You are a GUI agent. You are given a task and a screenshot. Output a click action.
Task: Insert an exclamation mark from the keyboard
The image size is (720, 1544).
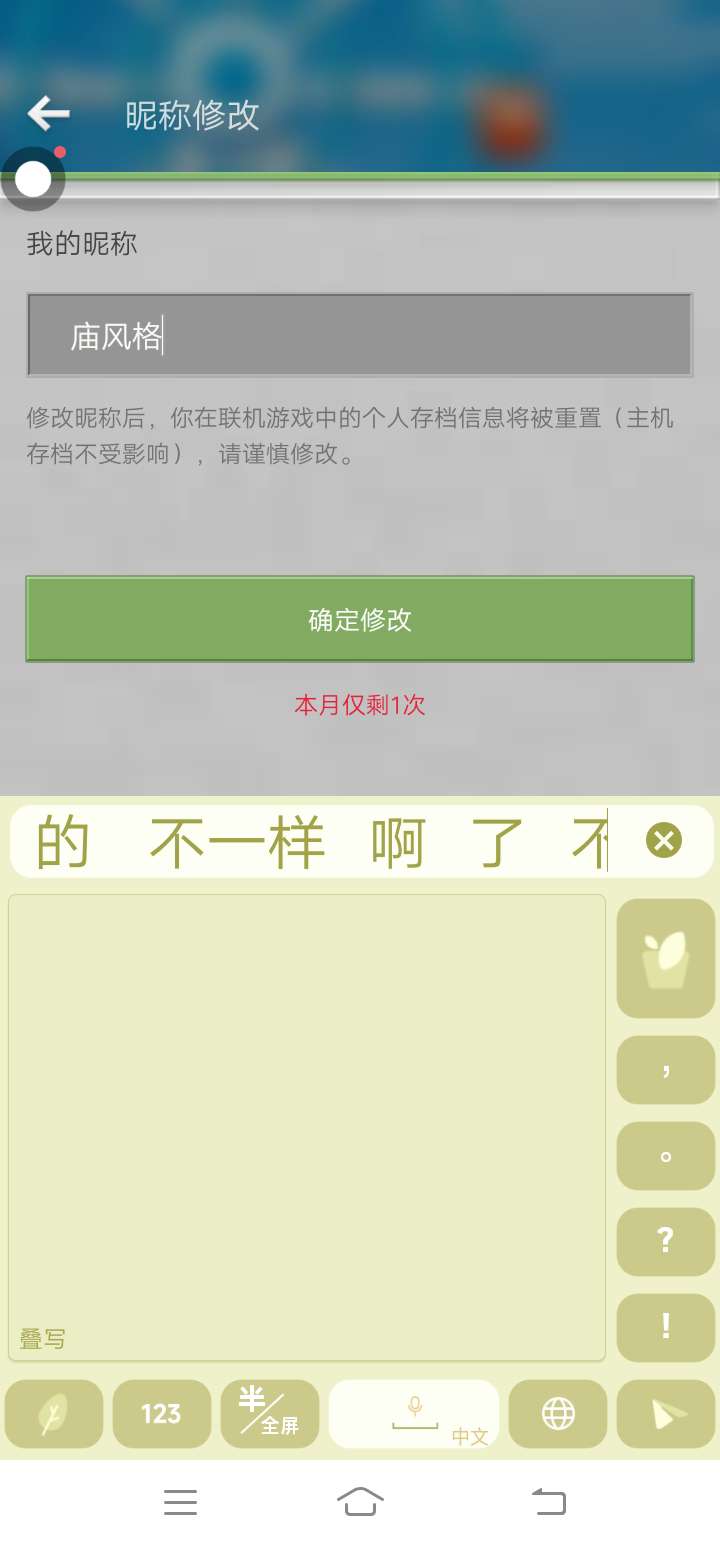click(x=666, y=1327)
